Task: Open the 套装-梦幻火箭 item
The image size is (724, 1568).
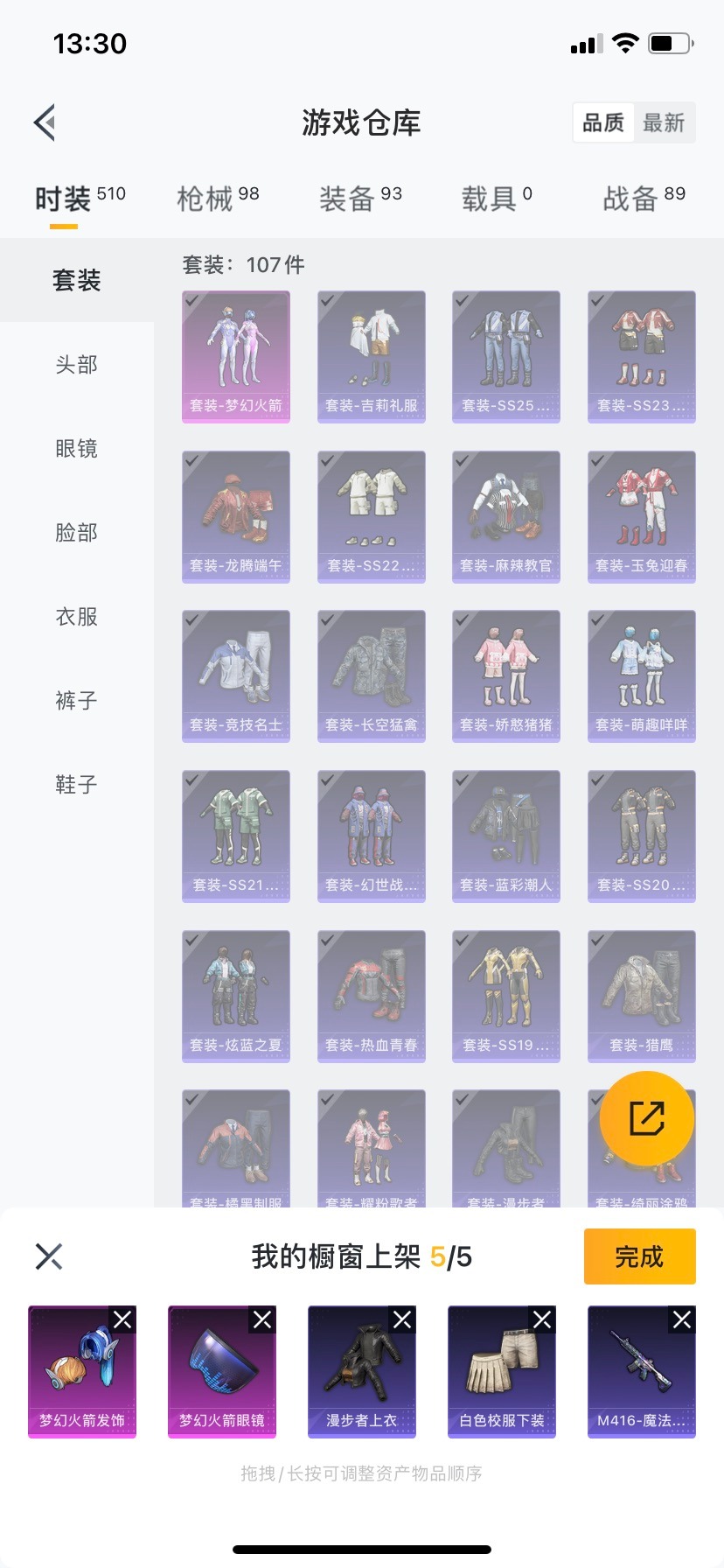Action: (236, 356)
